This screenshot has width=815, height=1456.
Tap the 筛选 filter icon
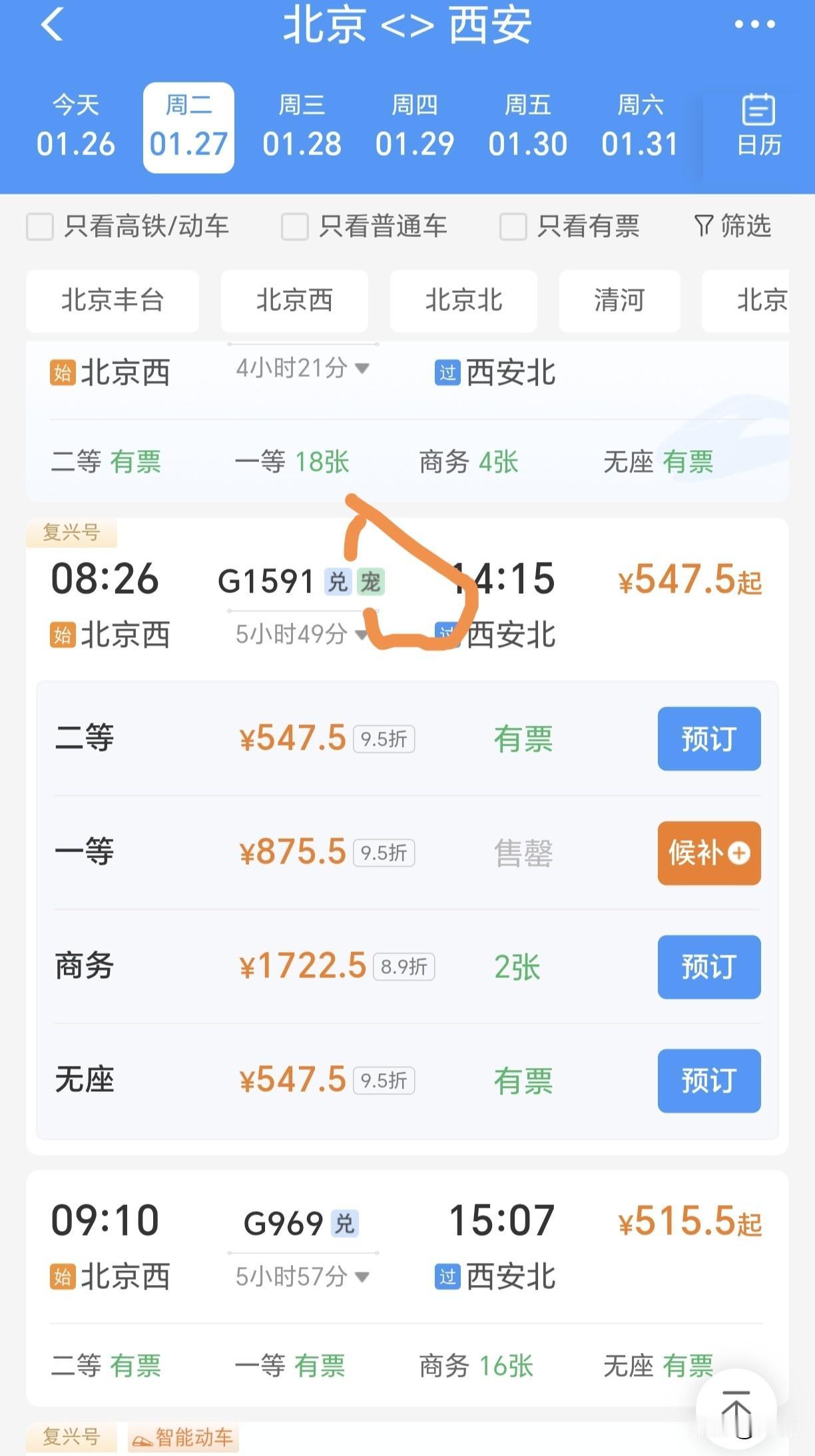click(x=732, y=226)
